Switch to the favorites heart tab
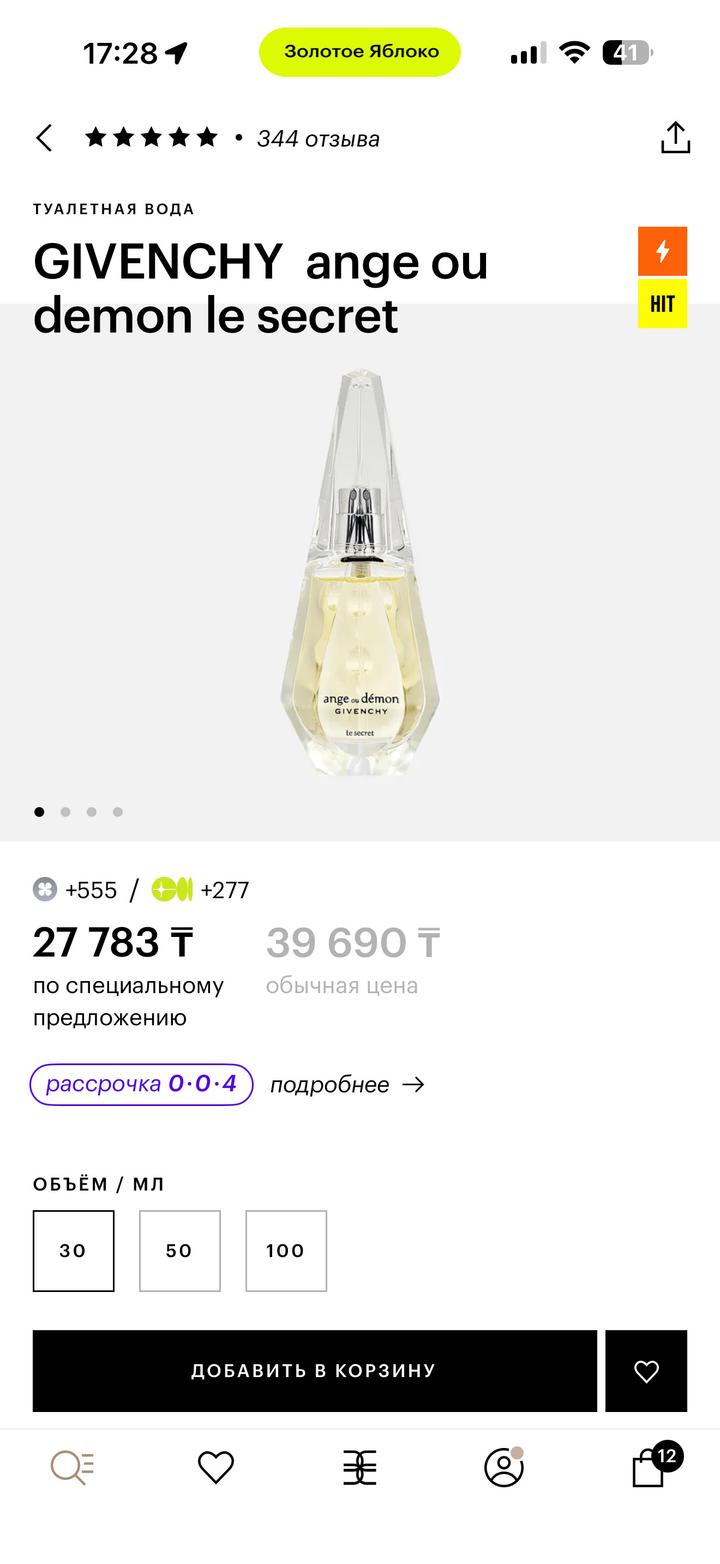 (215, 1467)
